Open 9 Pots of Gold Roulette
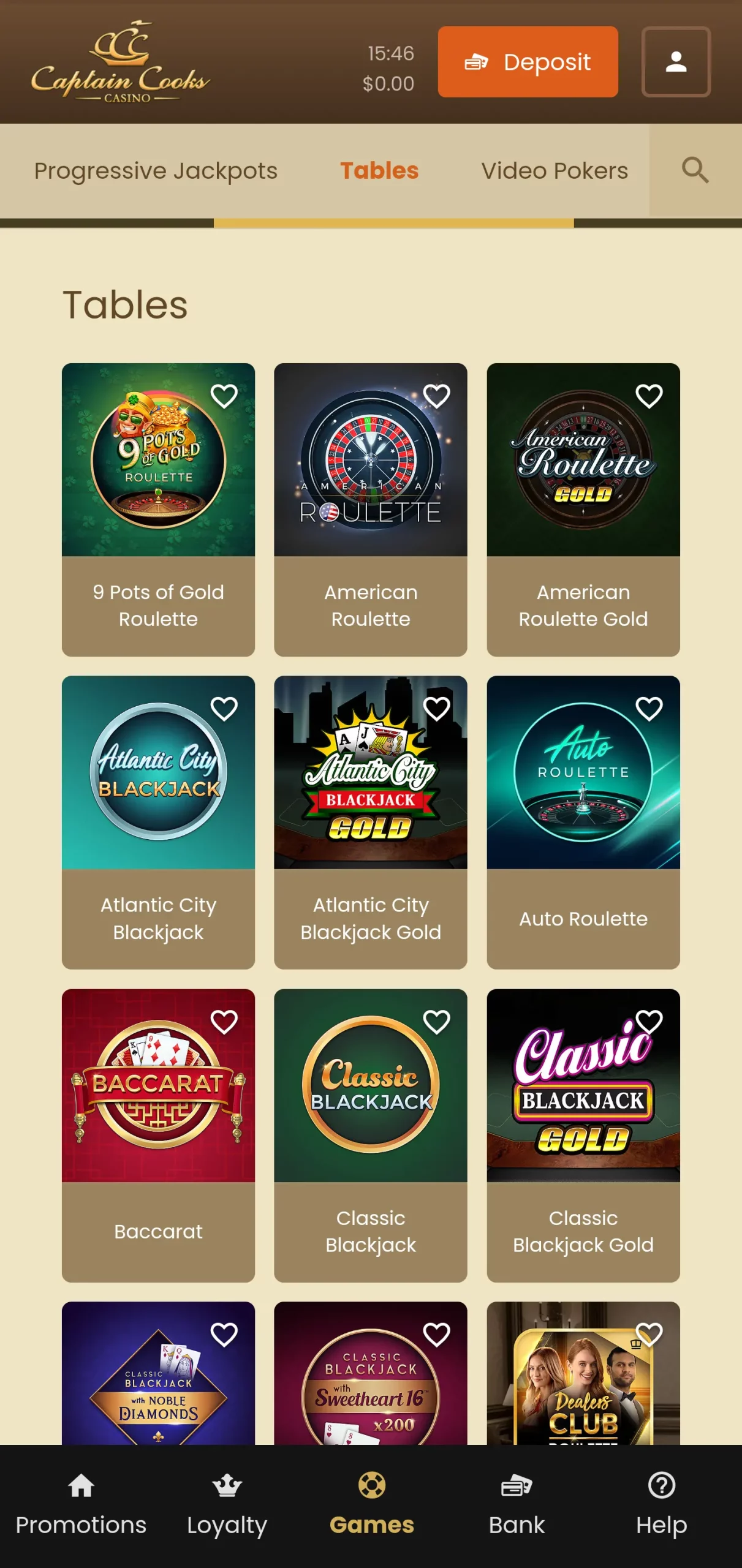The image size is (742, 1568). (158, 510)
